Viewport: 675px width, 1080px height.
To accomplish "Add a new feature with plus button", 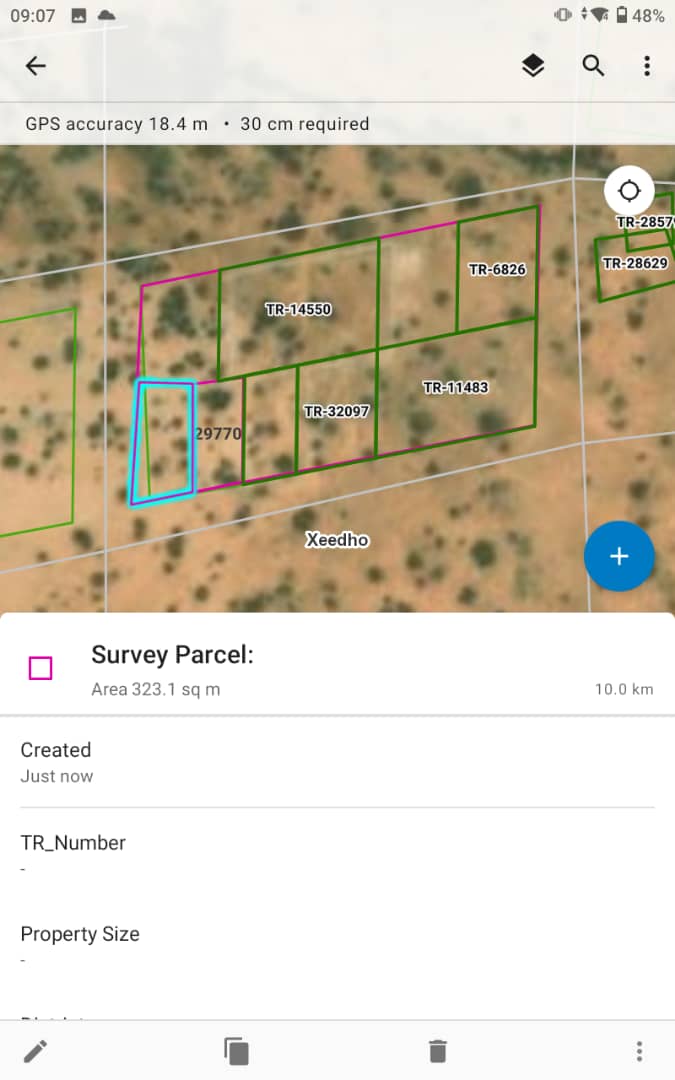I will [x=619, y=556].
